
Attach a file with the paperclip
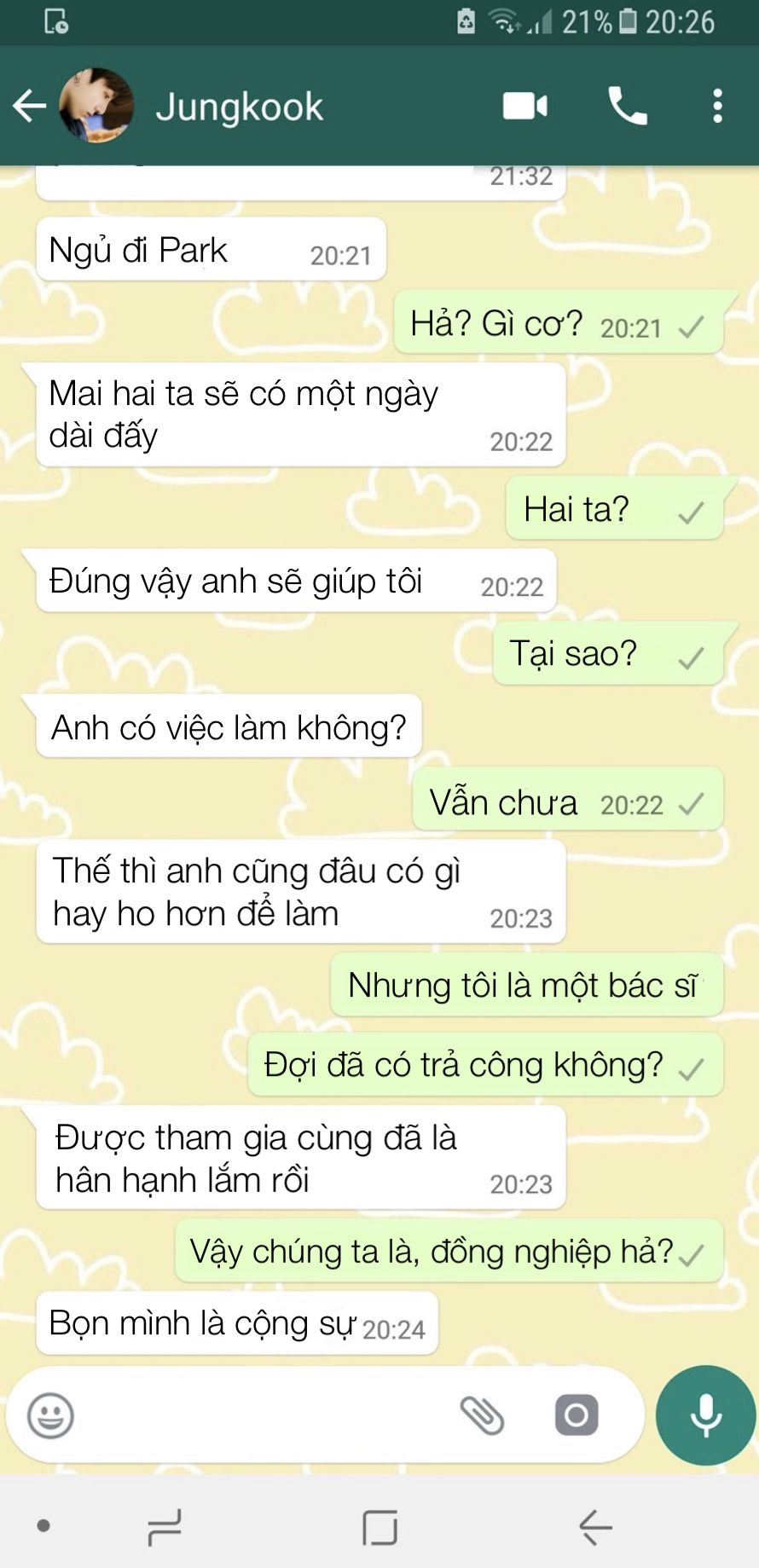coord(482,1416)
